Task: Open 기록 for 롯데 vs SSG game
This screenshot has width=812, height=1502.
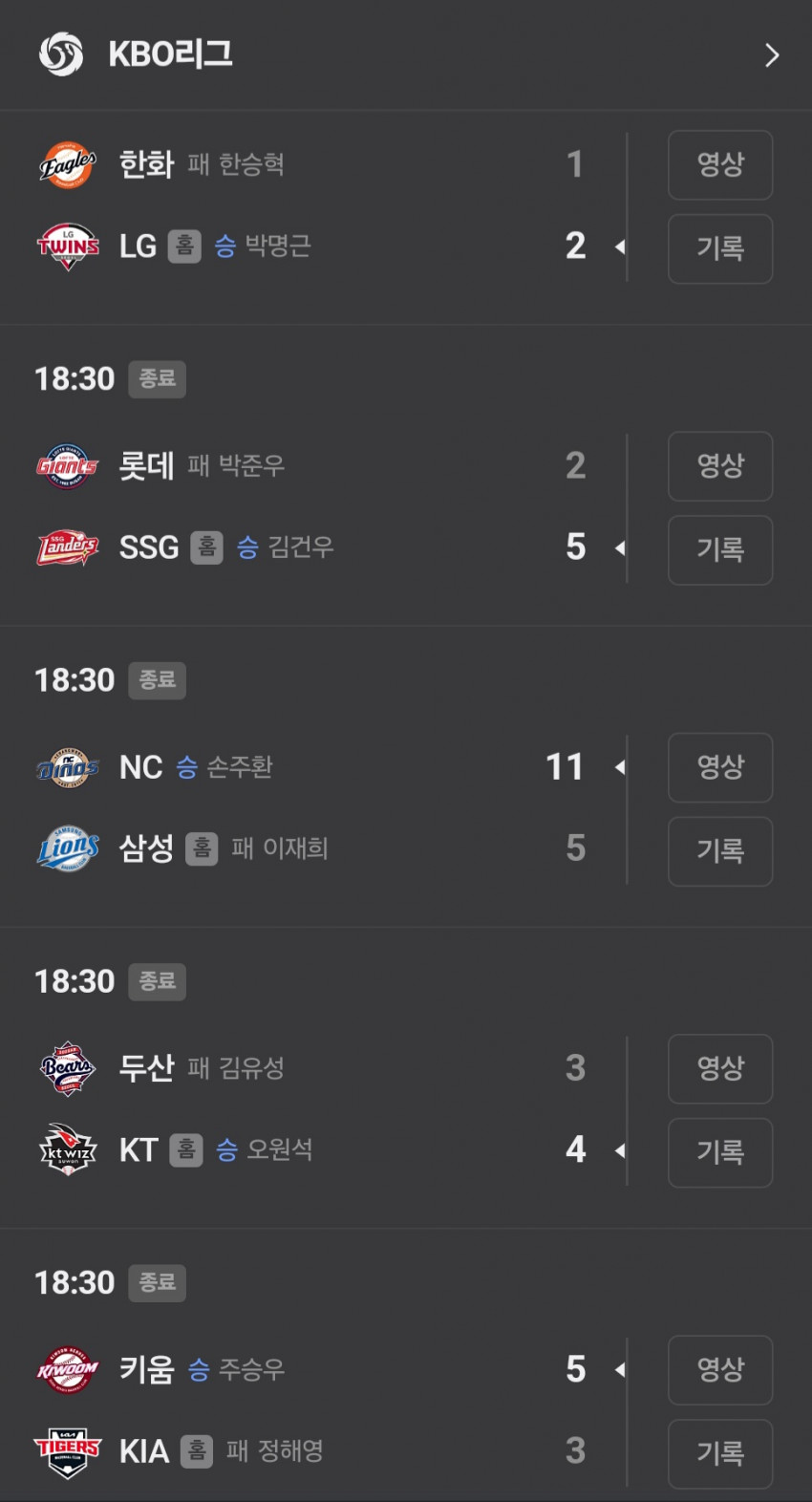Action: pos(720,549)
